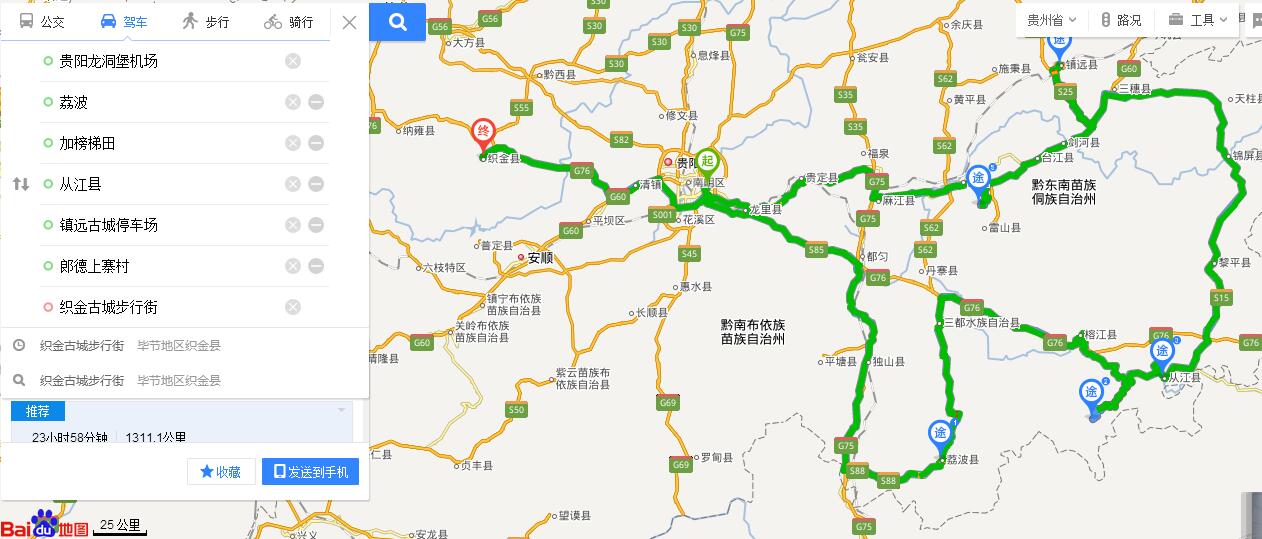Remove the 荔波 waypoint

pos(316,102)
